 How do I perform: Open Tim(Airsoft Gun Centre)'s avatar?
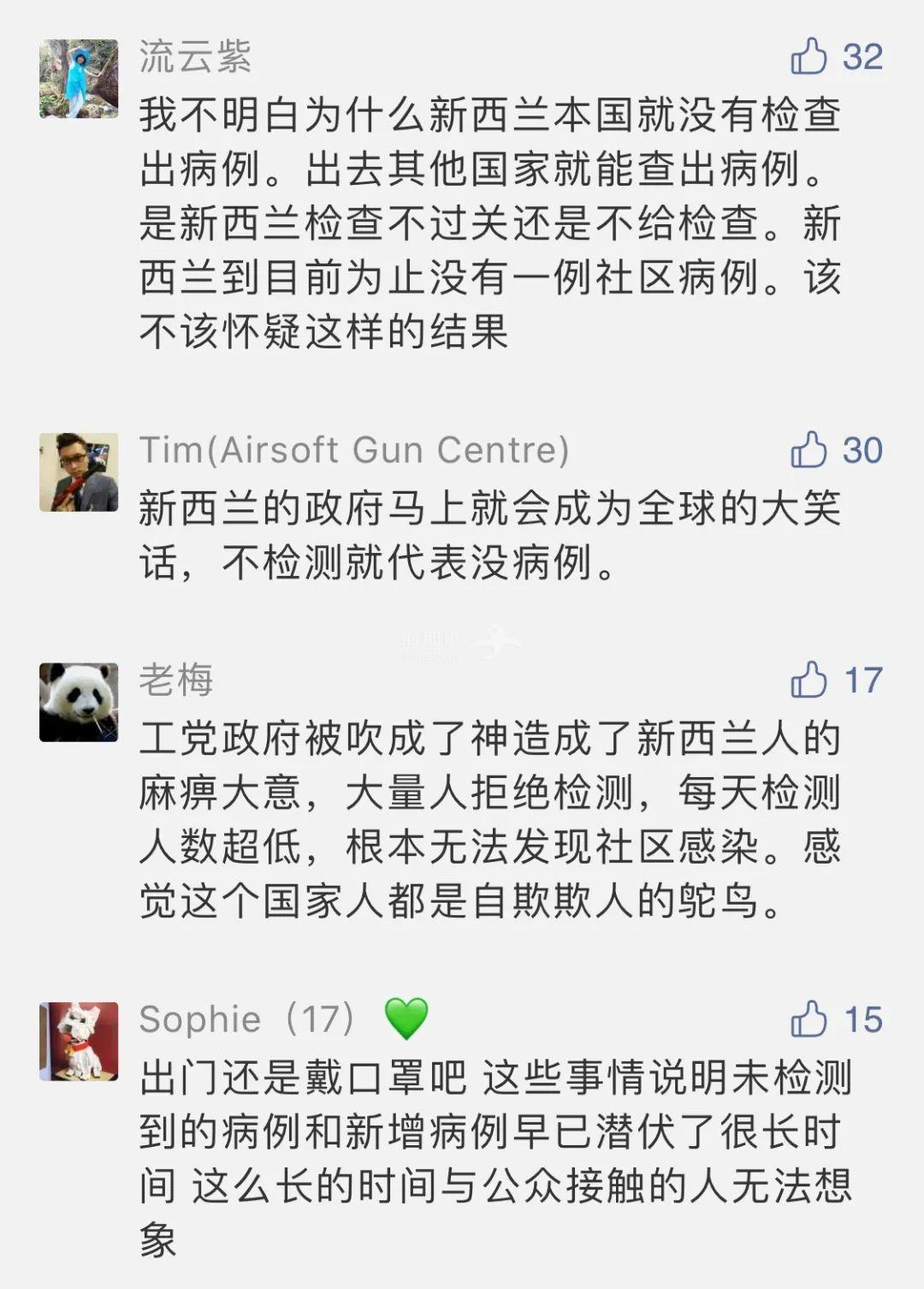(79, 472)
